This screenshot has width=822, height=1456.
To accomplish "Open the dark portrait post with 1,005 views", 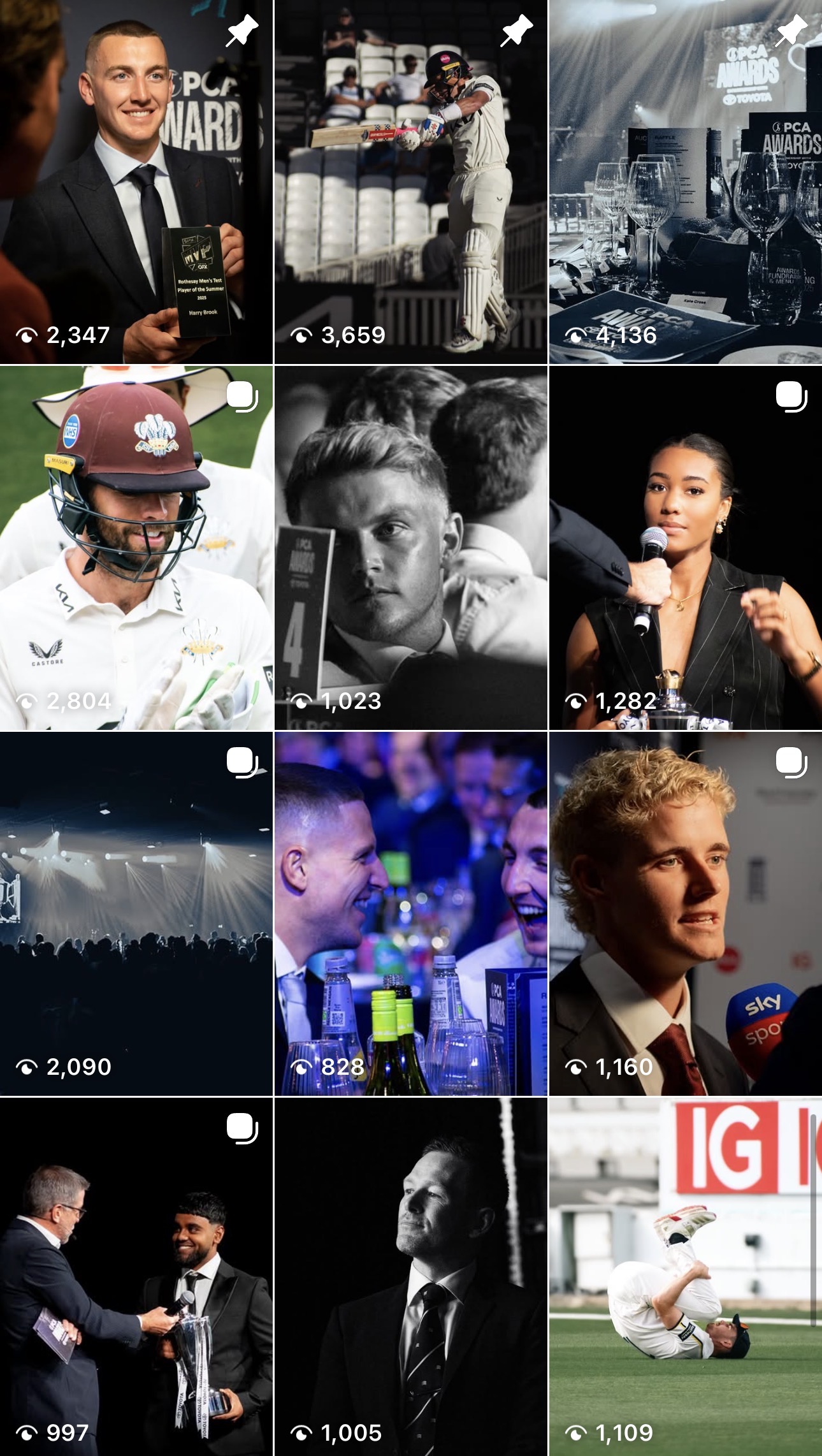I will [x=410, y=1277].
